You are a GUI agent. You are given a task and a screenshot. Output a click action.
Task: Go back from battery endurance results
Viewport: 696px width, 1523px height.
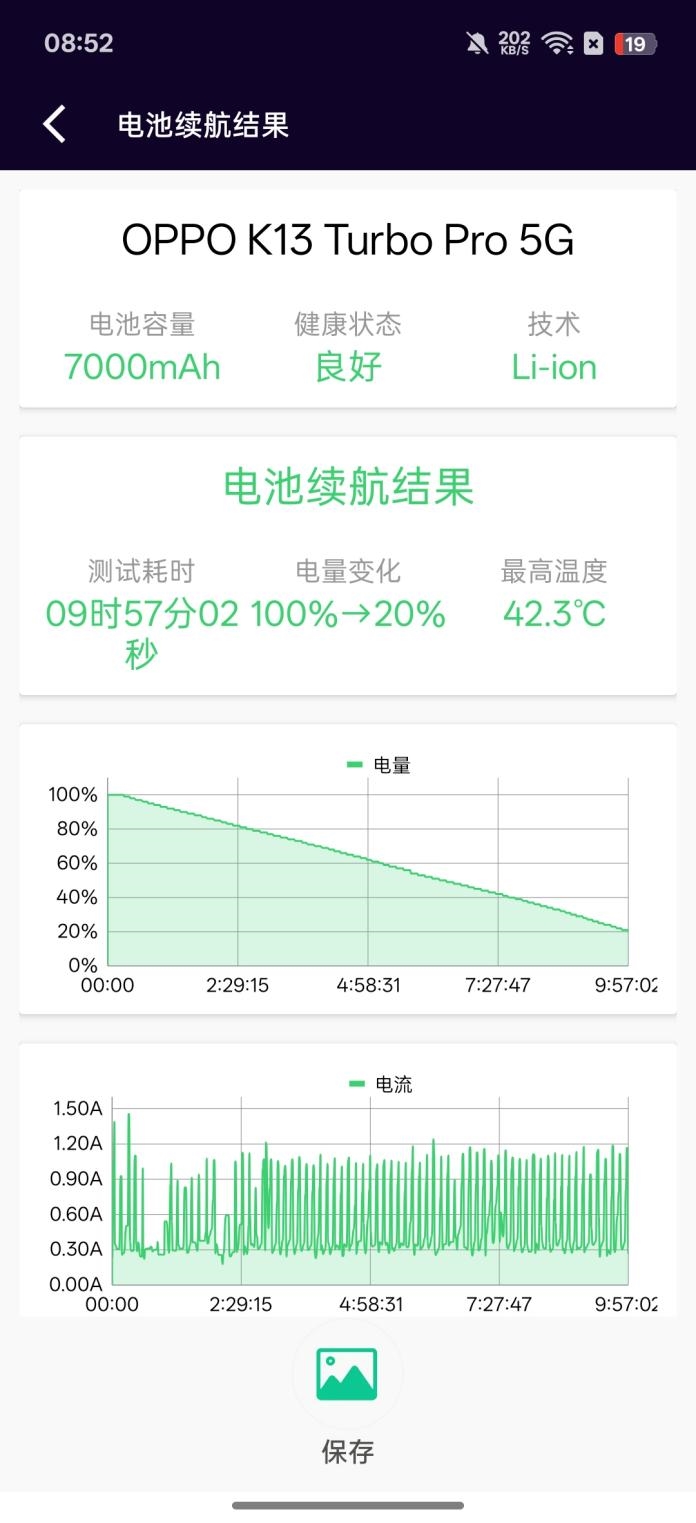click(x=55, y=125)
